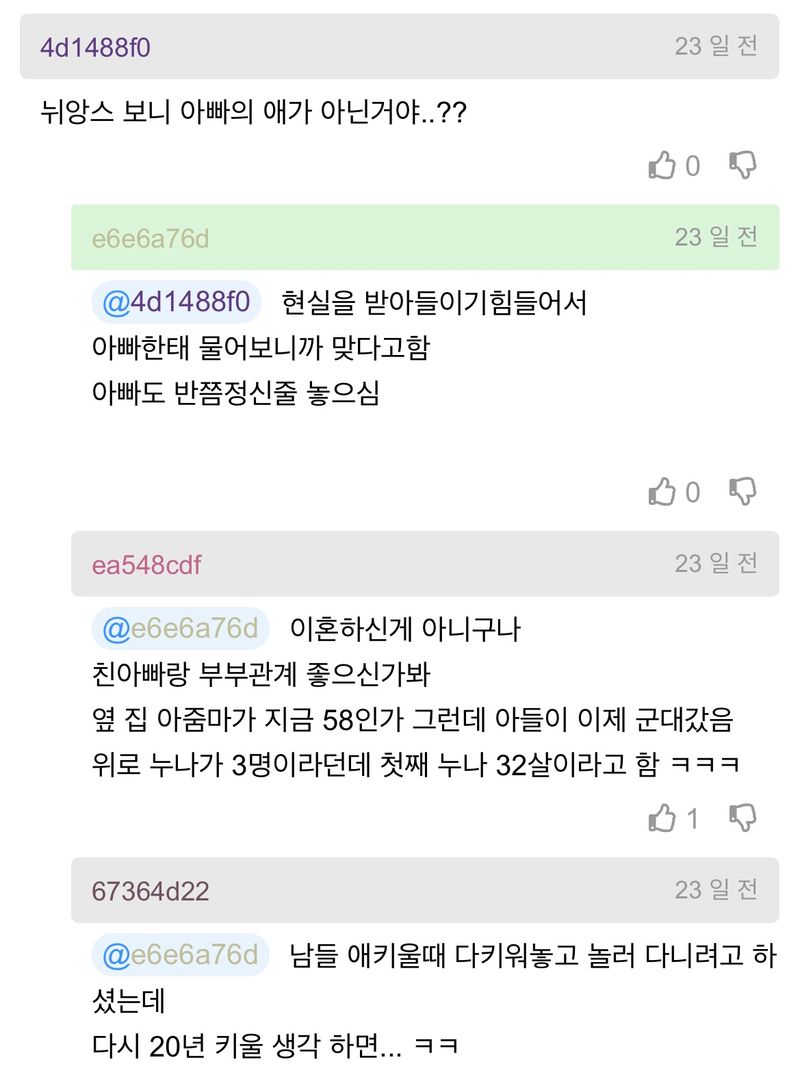Upvote the comment by 4d1488f0
Viewport: 800px width, 1068px height.
pyautogui.click(x=662, y=166)
